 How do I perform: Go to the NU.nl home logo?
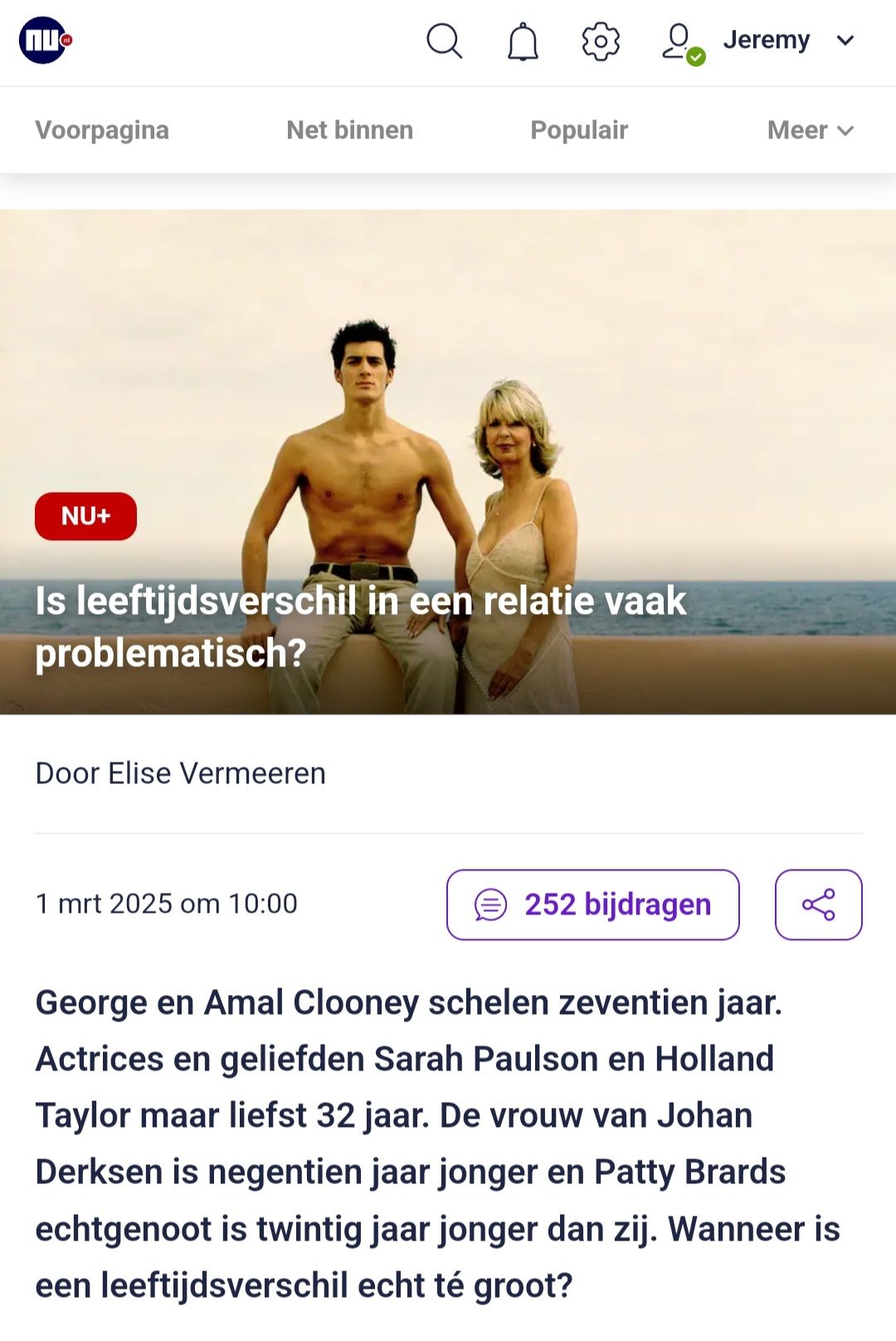pos(45,41)
